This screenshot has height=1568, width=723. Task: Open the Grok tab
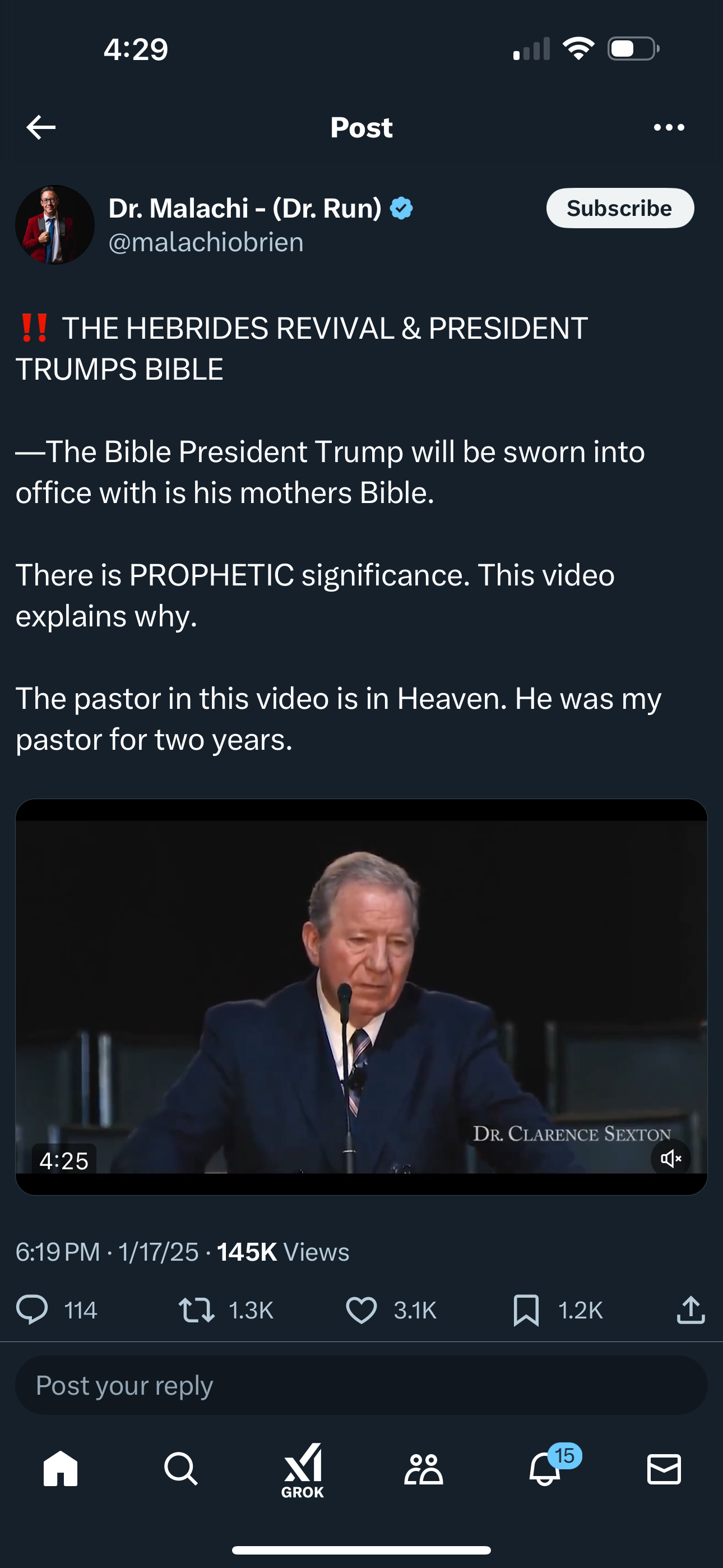point(303,1470)
